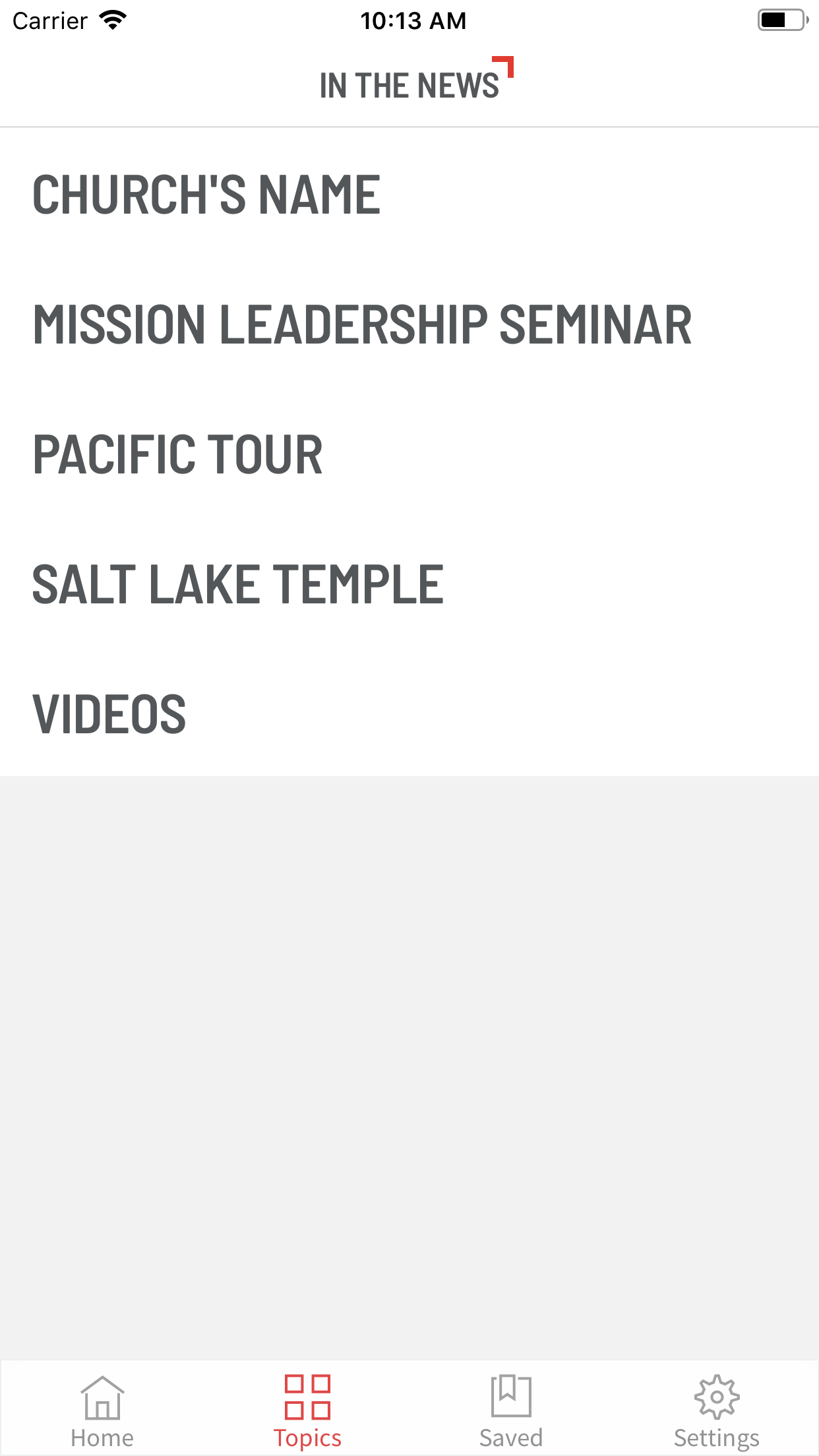Image resolution: width=819 pixels, height=1456 pixels.
Task: Tap the red corner logo mark
Action: pos(503,66)
